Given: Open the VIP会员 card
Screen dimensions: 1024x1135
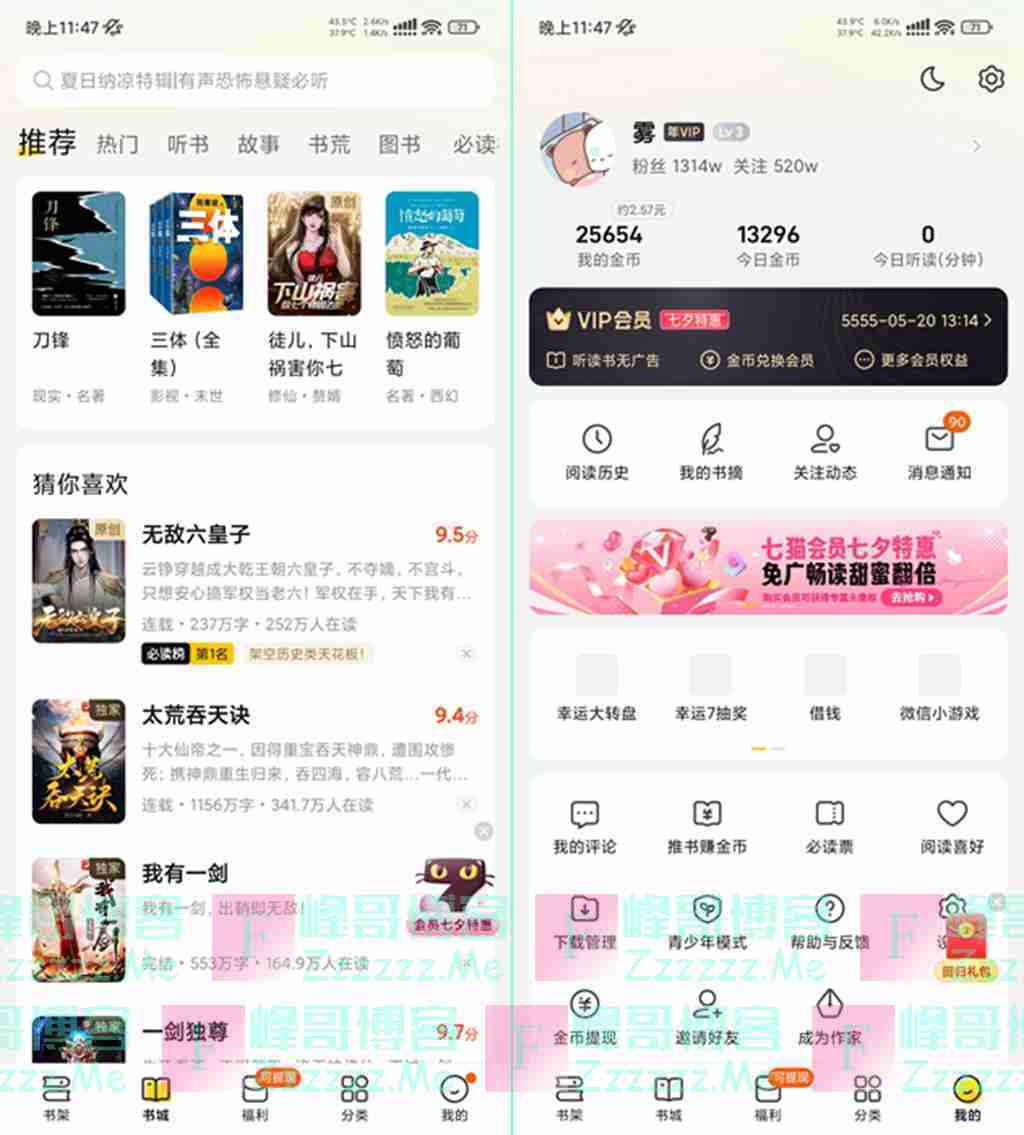Looking at the screenshot, I should point(768,336).
